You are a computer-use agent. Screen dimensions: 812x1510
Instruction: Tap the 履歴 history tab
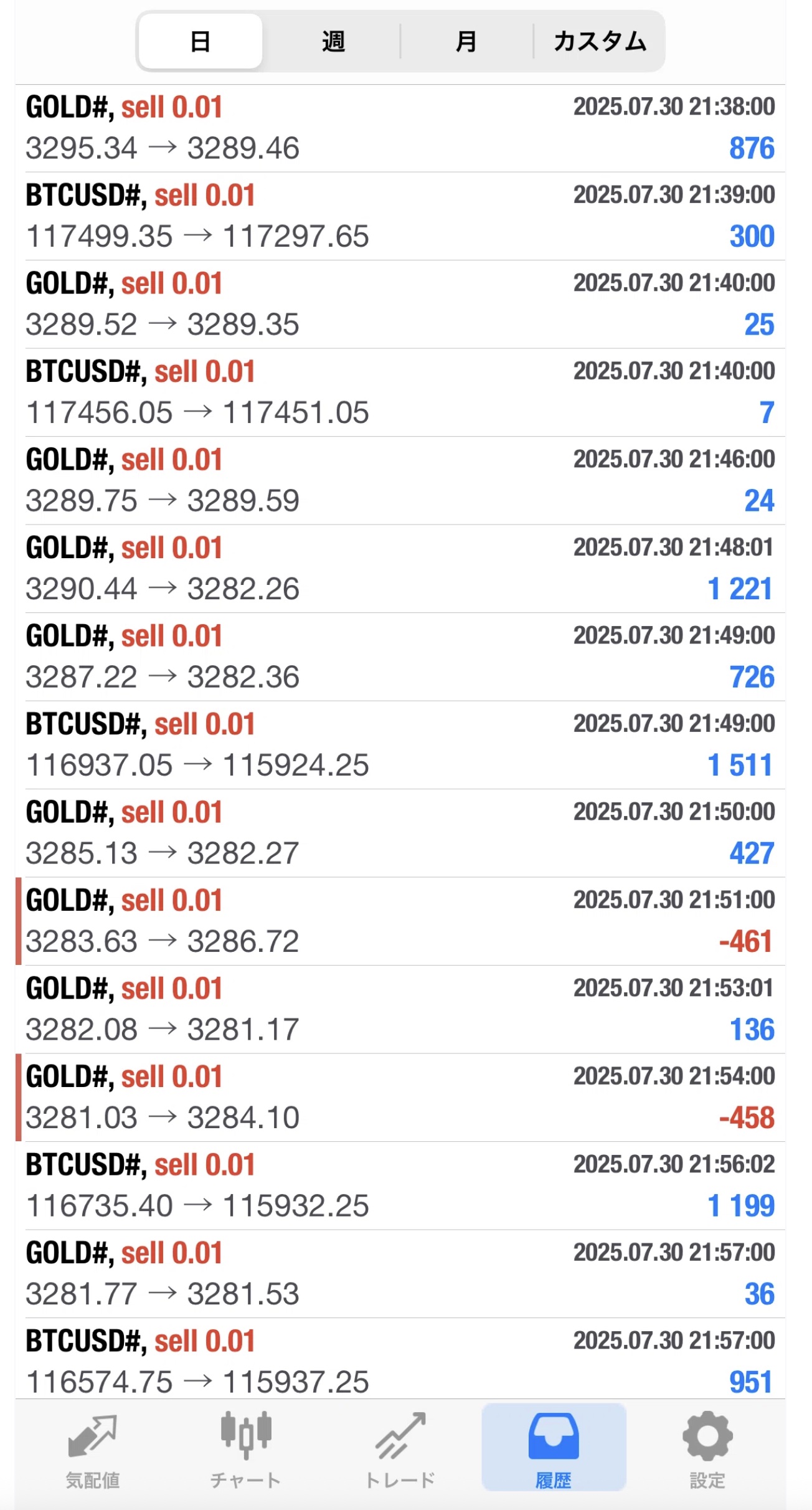click(x=554, y=1450)
